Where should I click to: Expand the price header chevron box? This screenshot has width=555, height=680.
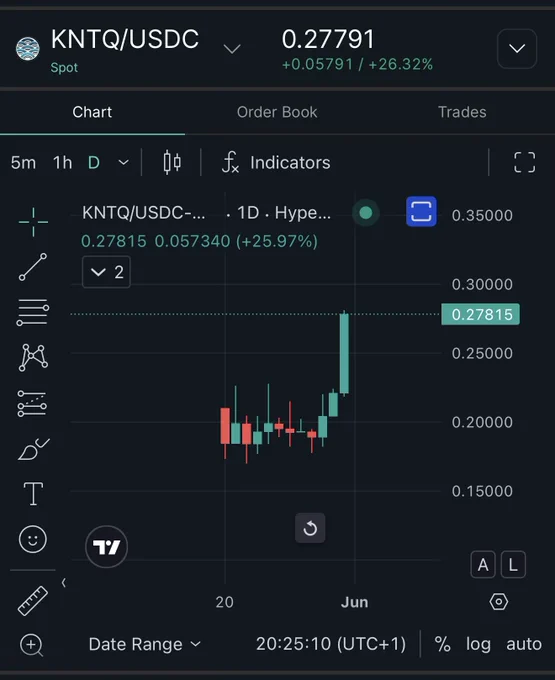click(517, 49)
